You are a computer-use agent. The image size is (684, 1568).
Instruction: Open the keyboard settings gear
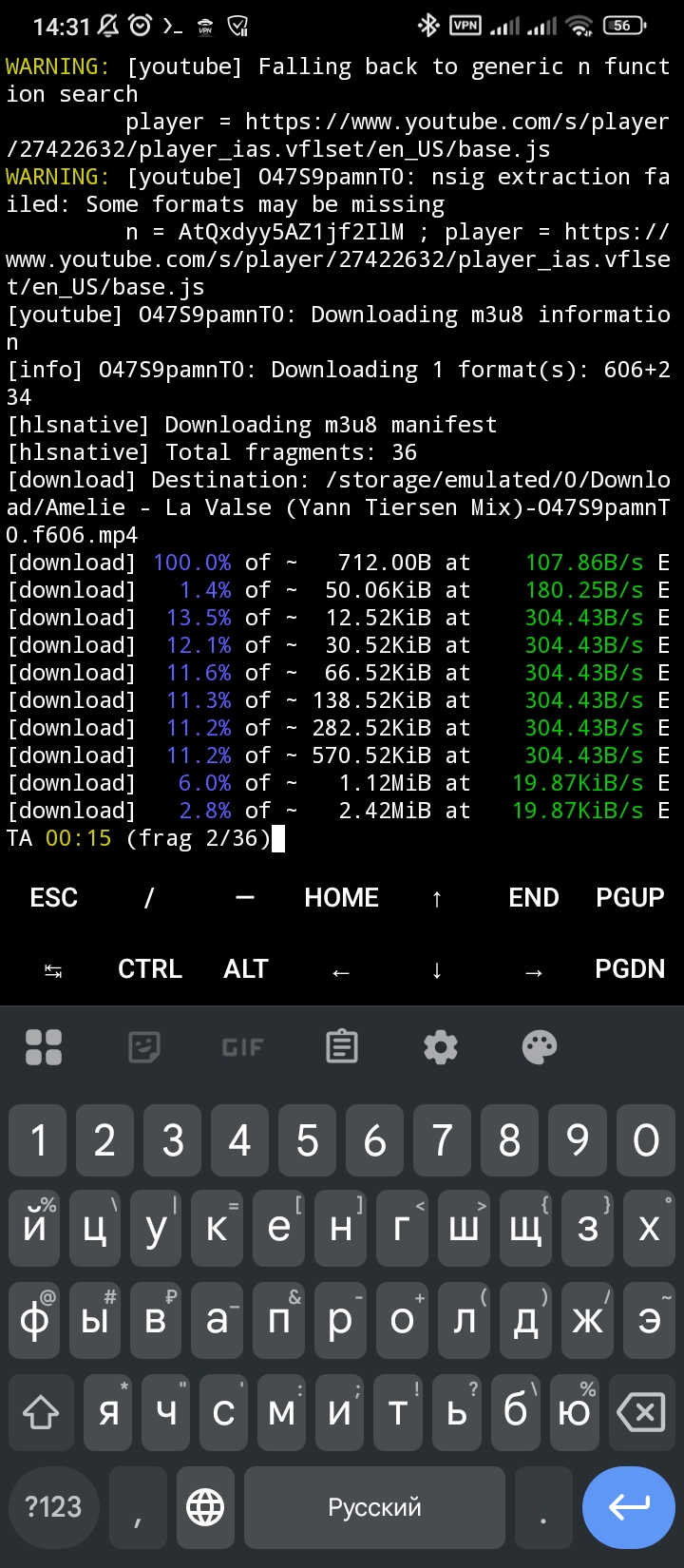pos(441,1047)
